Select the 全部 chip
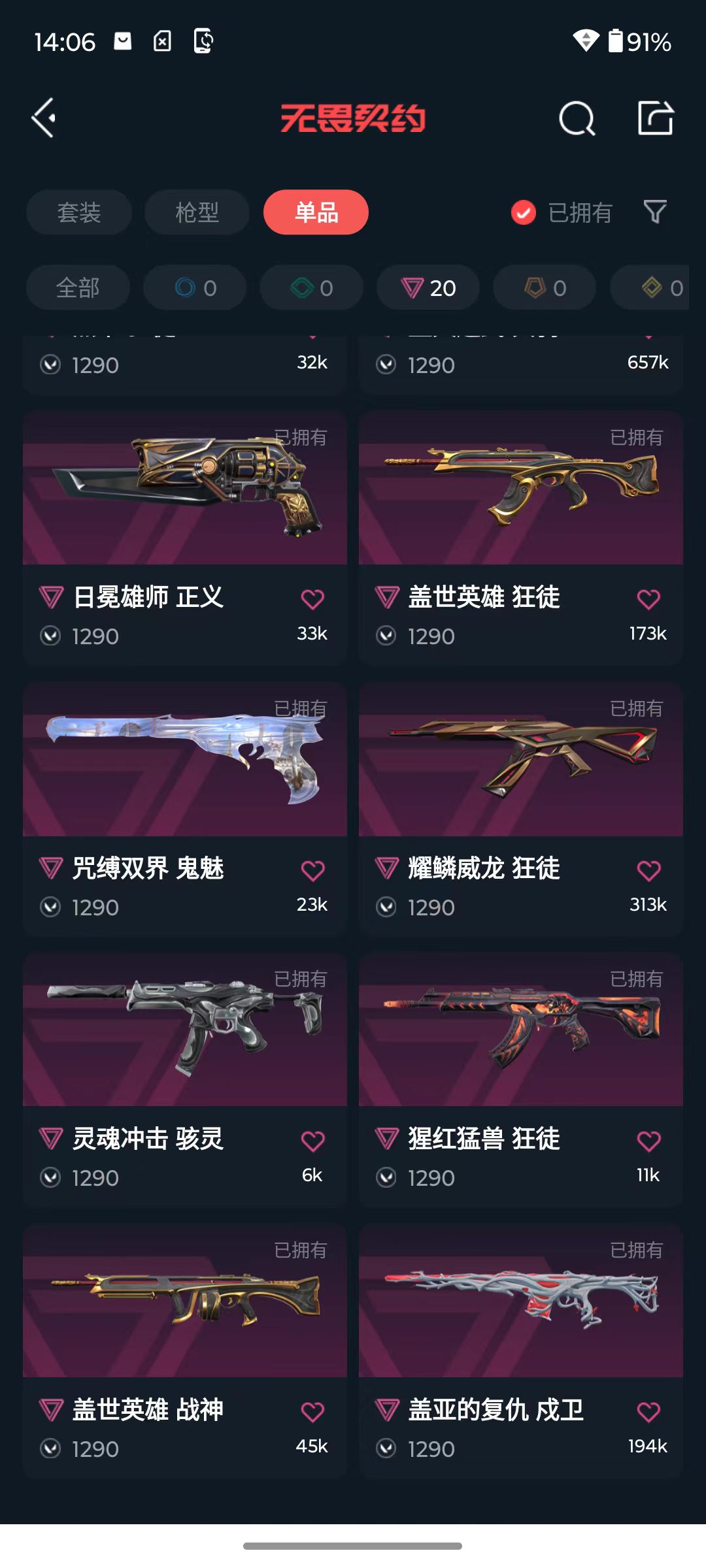This screenshot has height=1568, width=706. coord(78,287)
